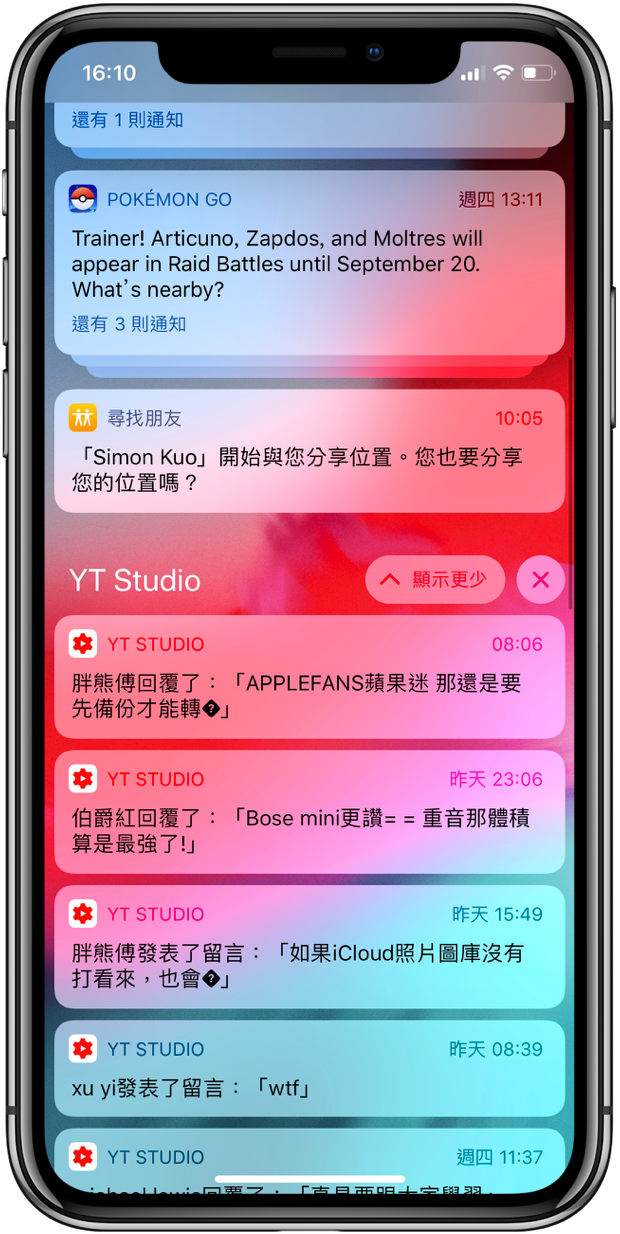The image size is (620, 1234).
Task: Open 伯爵紅's Bose mini reply notification
Action: pos(310,812)
